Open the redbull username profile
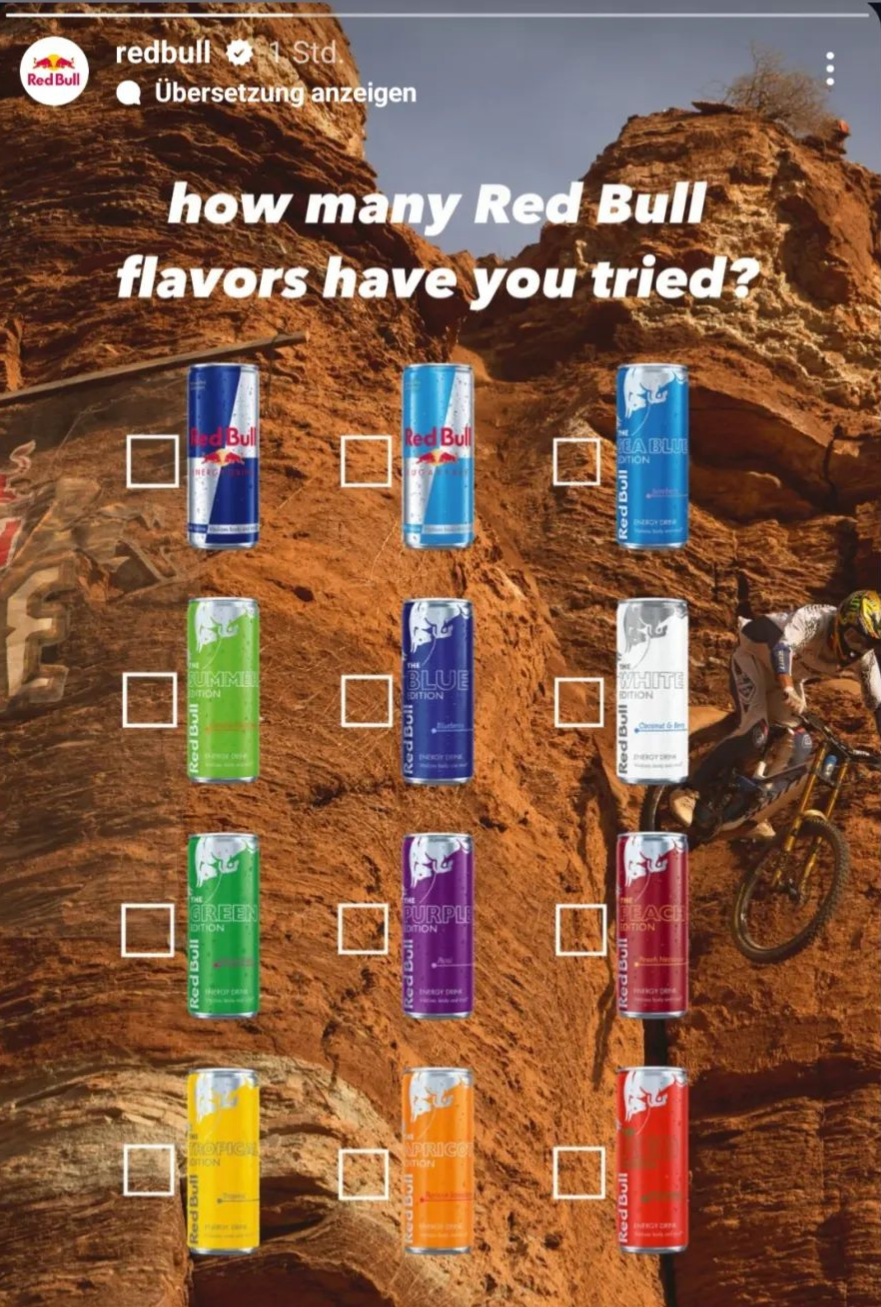This screenshot has height=1307, width=881. pyautogui.click(x=163, y=53)
